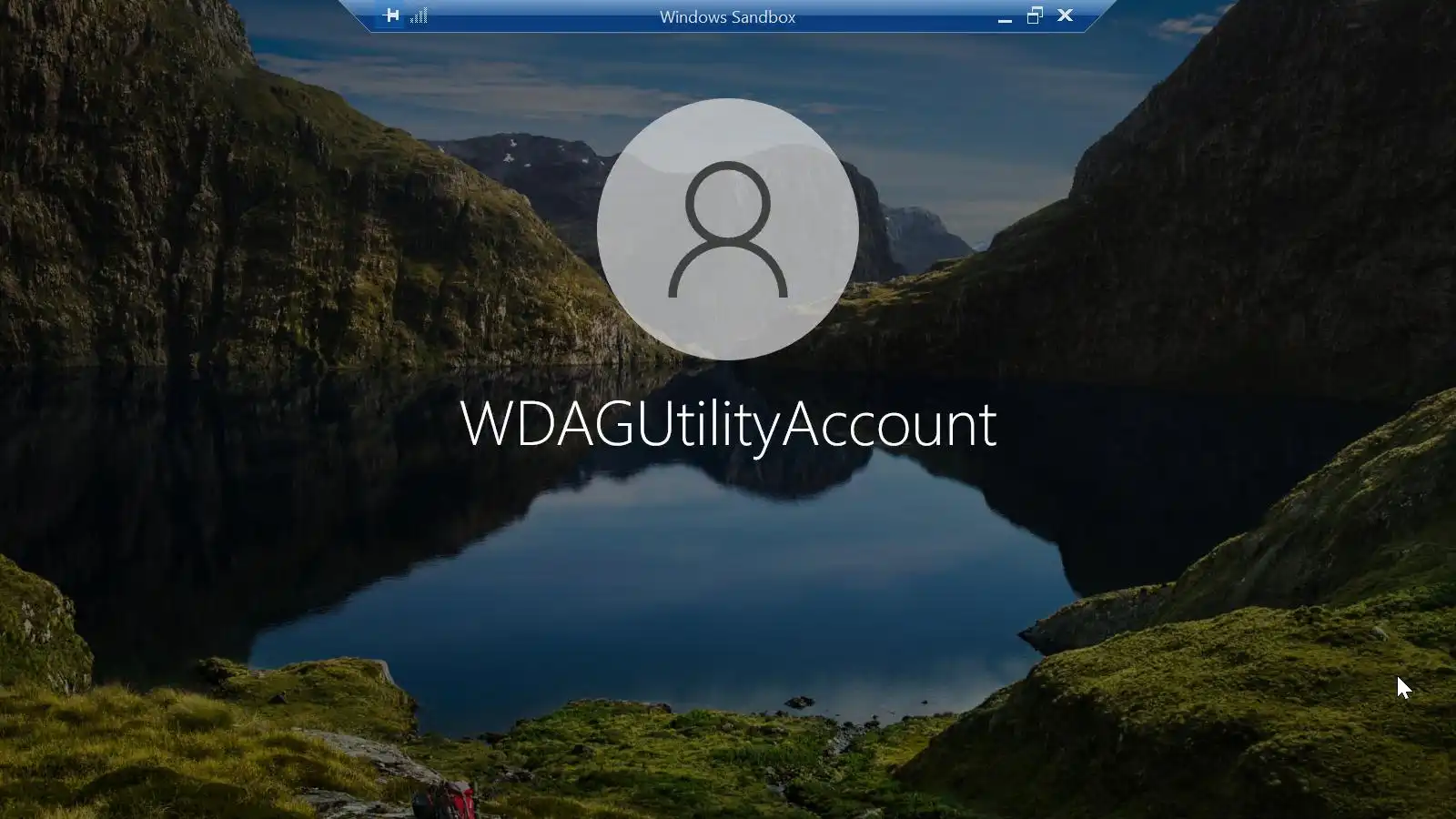Unpin the Windows Sandbox connection bar
The width and height of the screenshot is (1456, 819).
(x=391, y=15)
